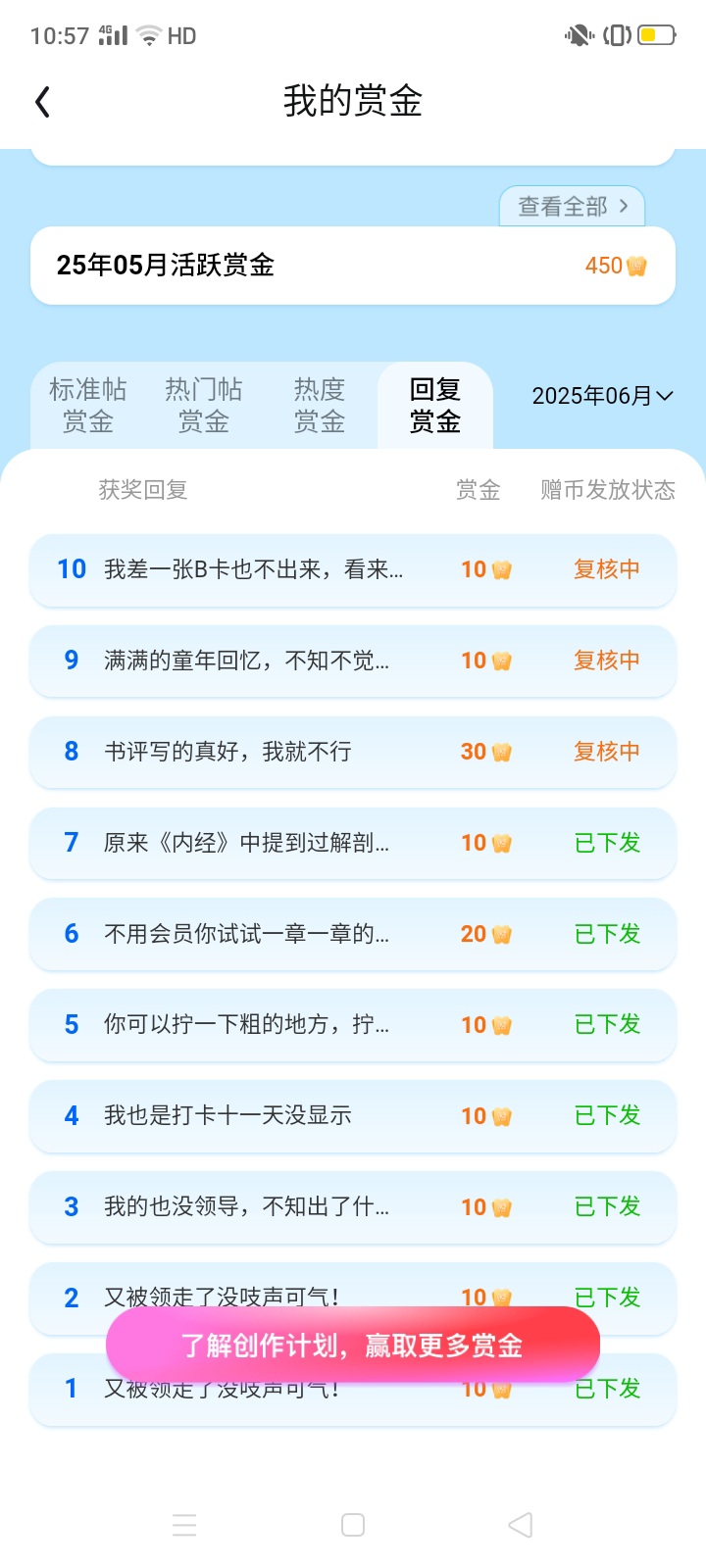Image resolution: width=706 pixels, height=1568 pixels.
Task: Tap 了解创作计划，赢取更多赏金 button
Action: tap(353, 1346)
